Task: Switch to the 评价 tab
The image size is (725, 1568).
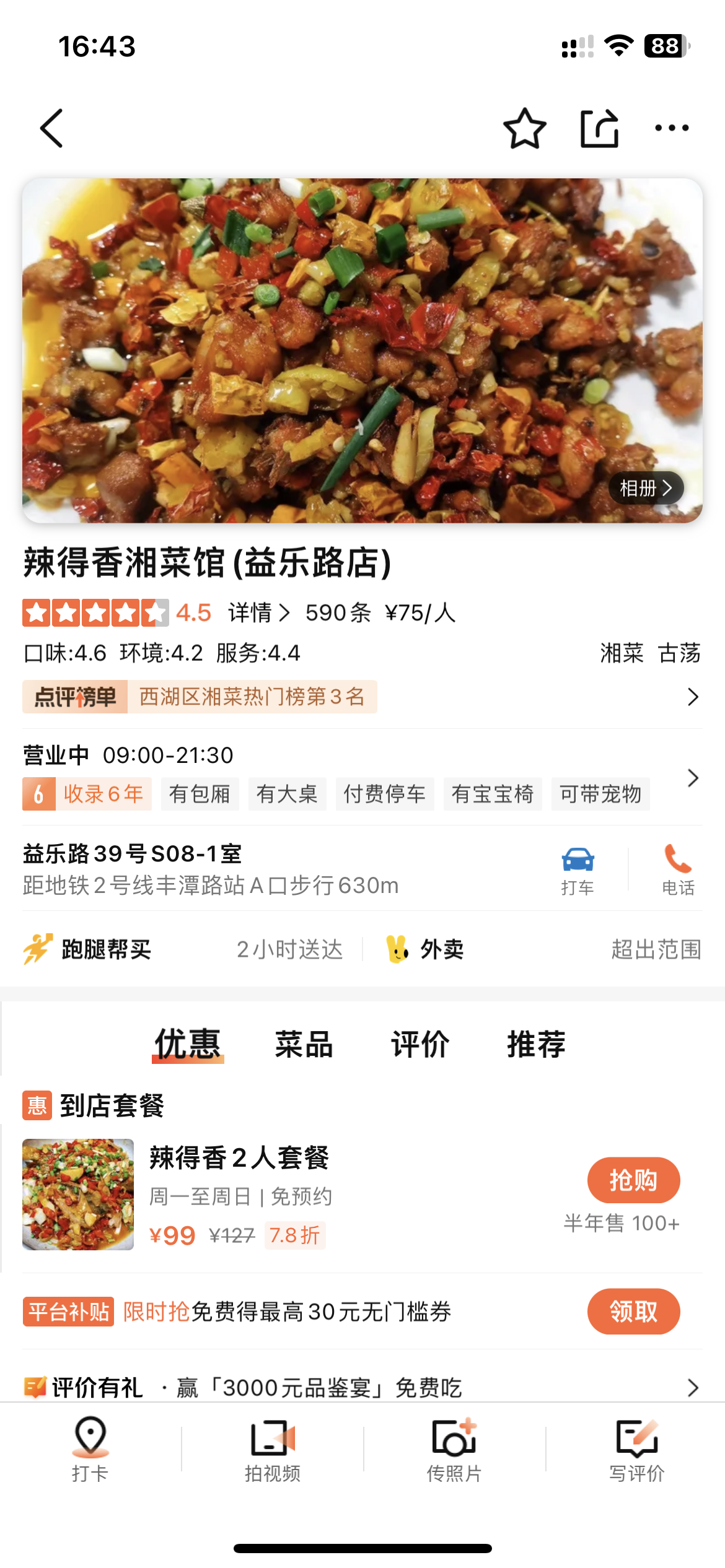Action: click(420, 1044)
